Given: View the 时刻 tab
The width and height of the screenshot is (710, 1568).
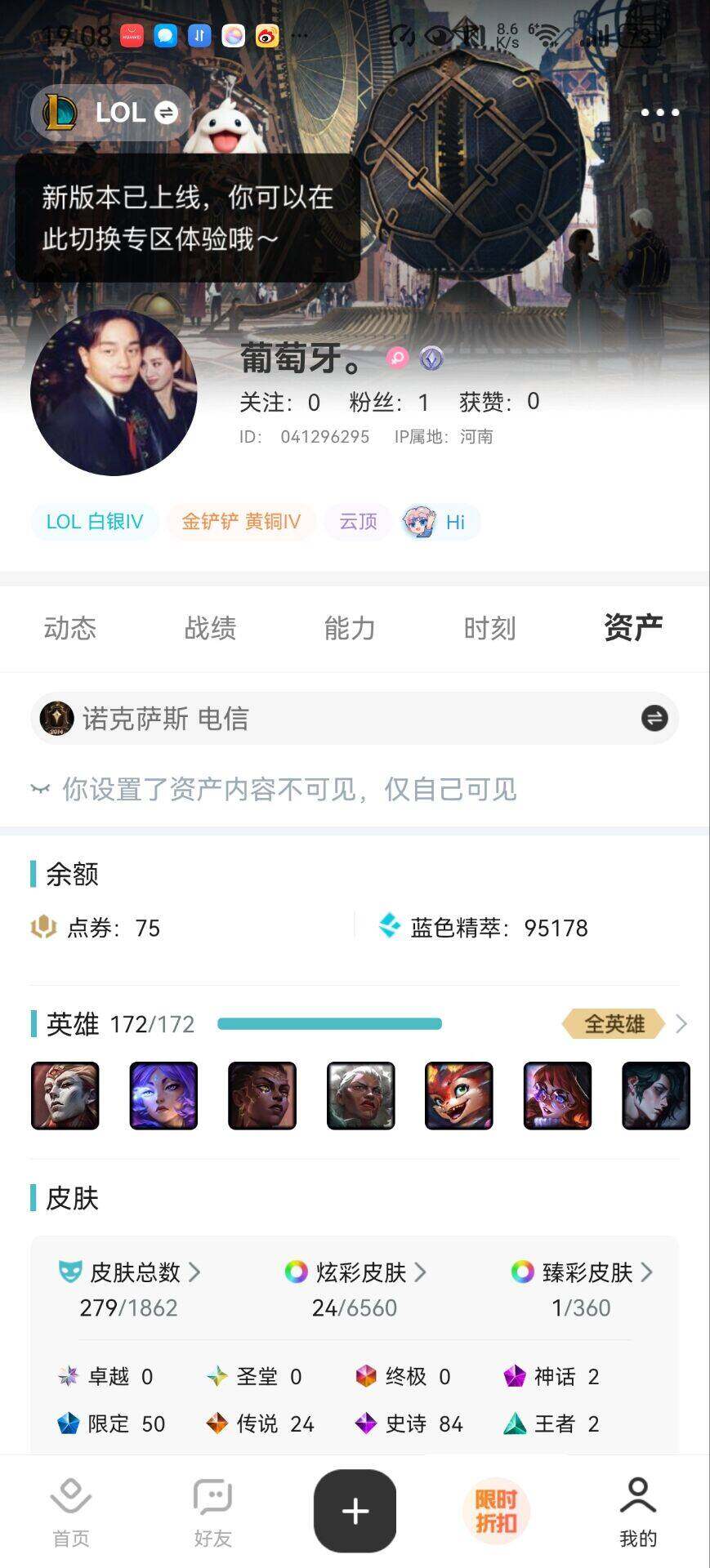Looking at the screenshot, I should 489,628.
